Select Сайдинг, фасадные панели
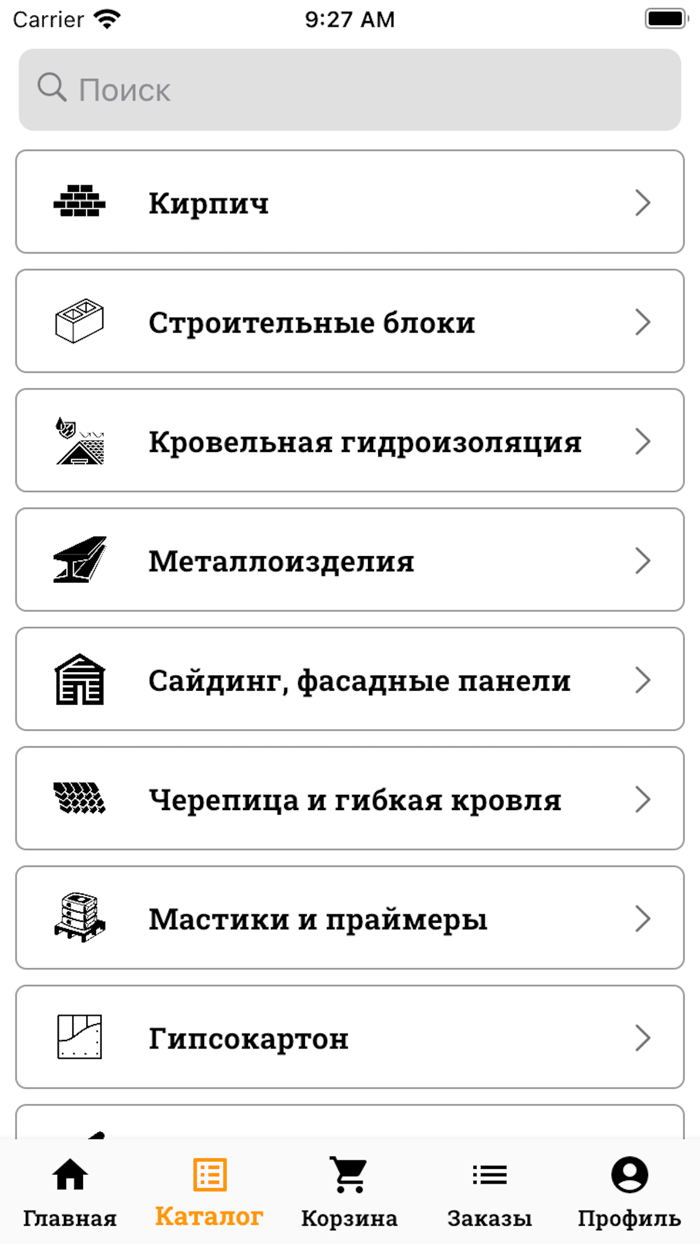This screenshot has width=700, height=1244. click(350, 679)
